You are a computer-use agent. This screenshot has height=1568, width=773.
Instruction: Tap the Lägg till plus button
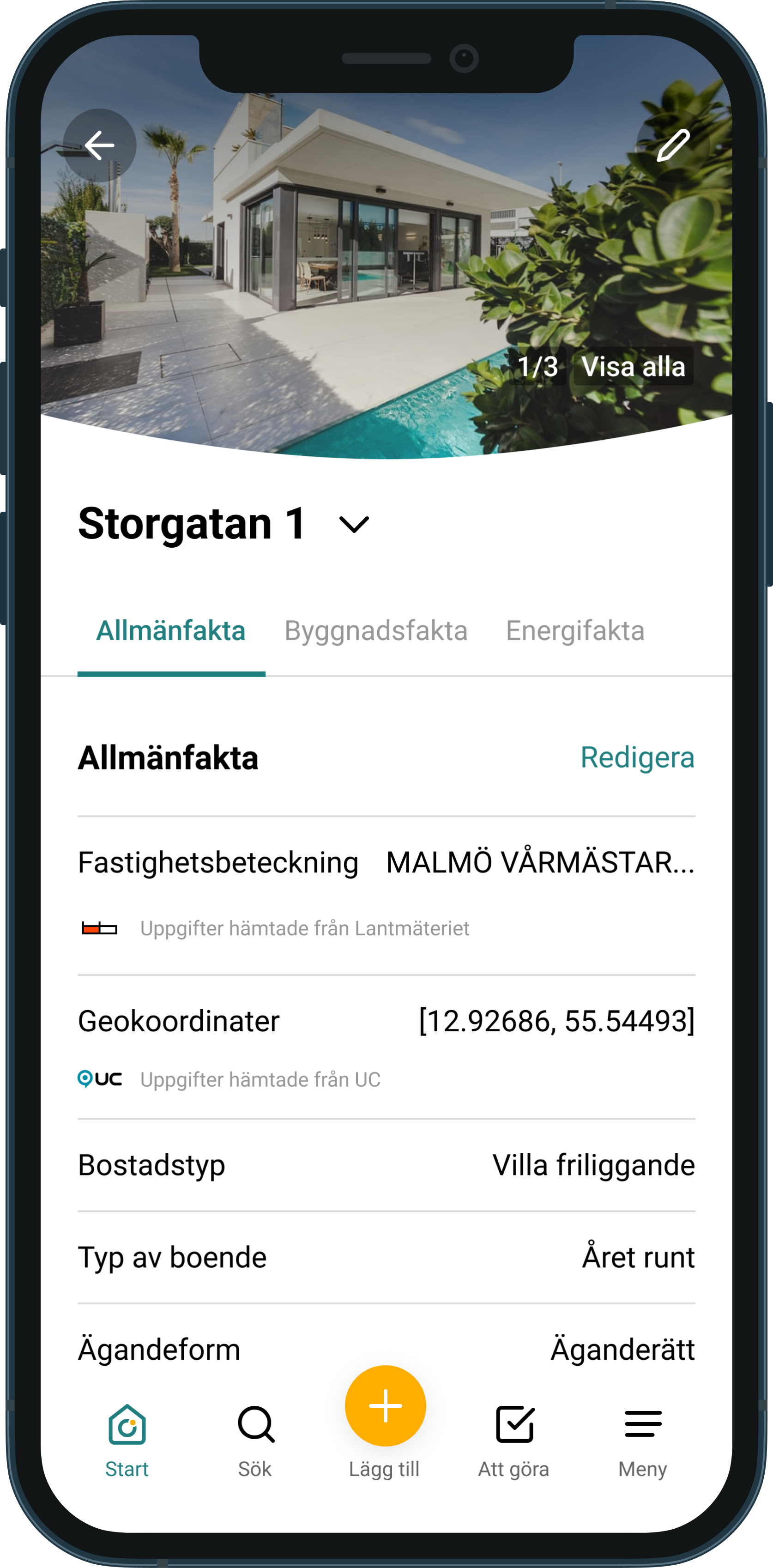(x=385, y=1406)
